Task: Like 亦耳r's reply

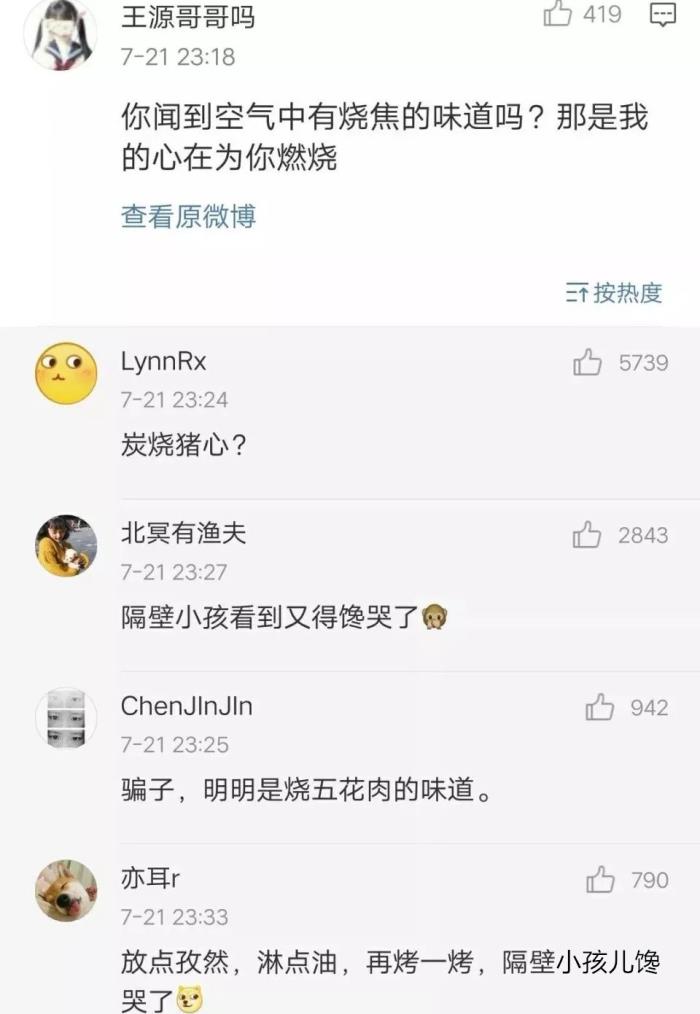Action: coord(600,880)
